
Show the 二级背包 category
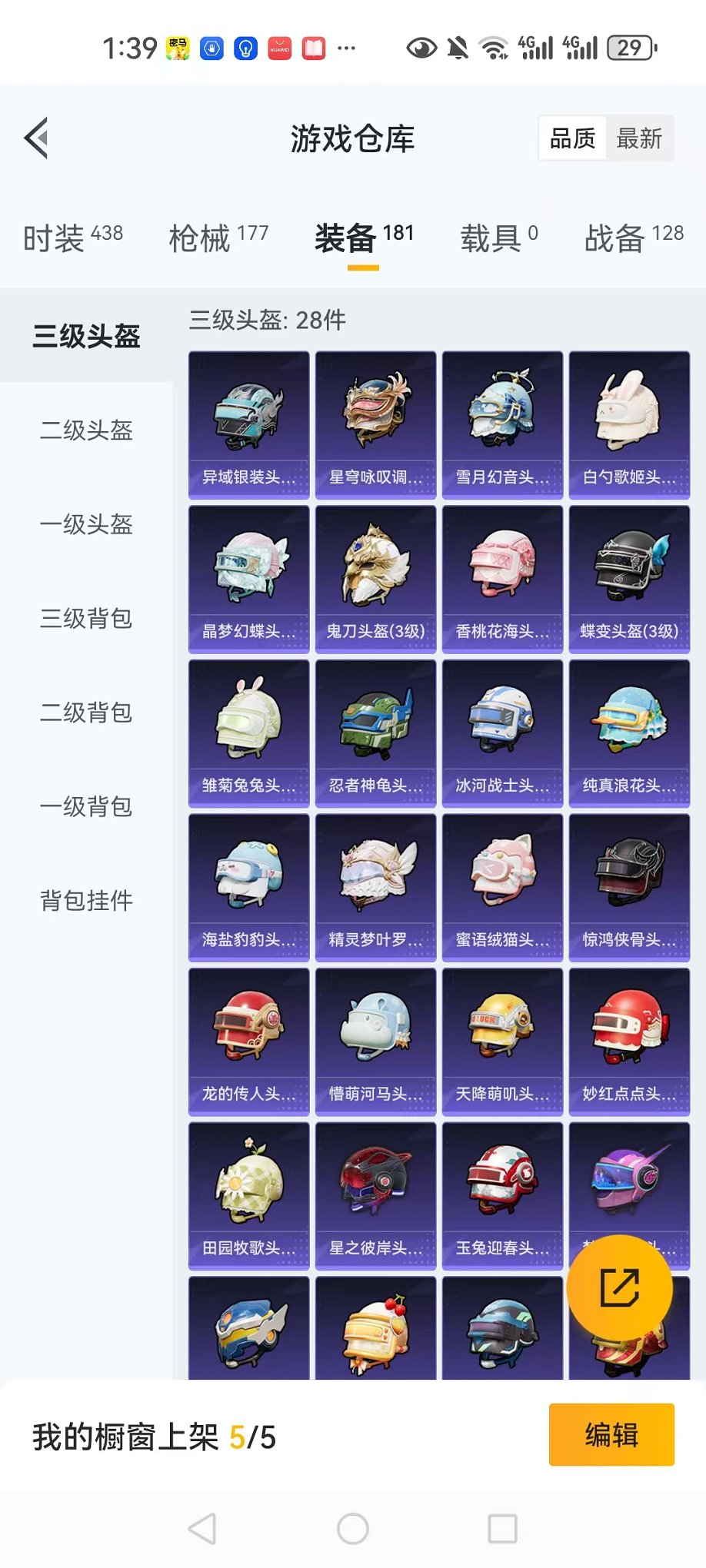tap(86, 713)
